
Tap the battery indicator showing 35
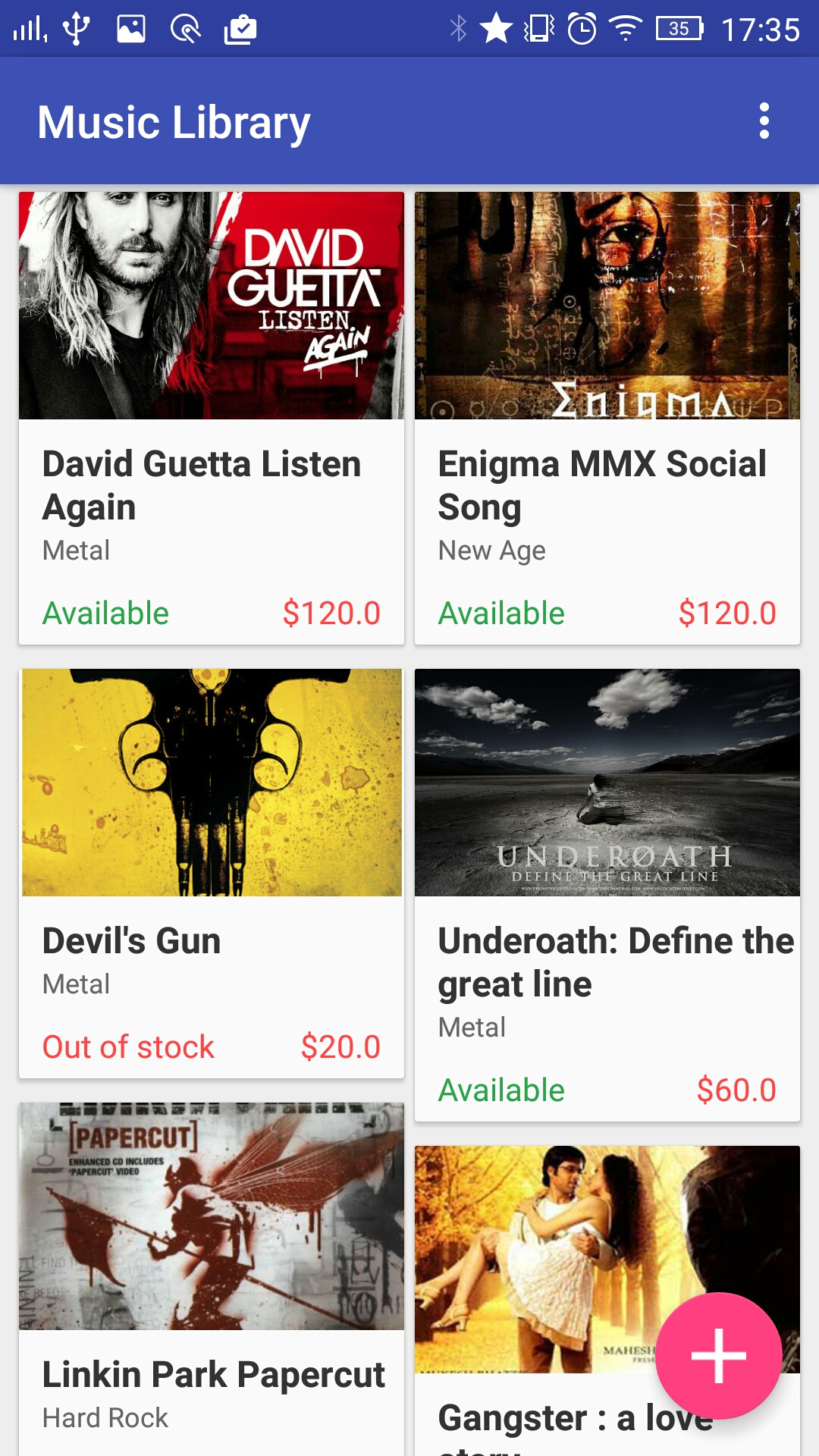point(677,25)
